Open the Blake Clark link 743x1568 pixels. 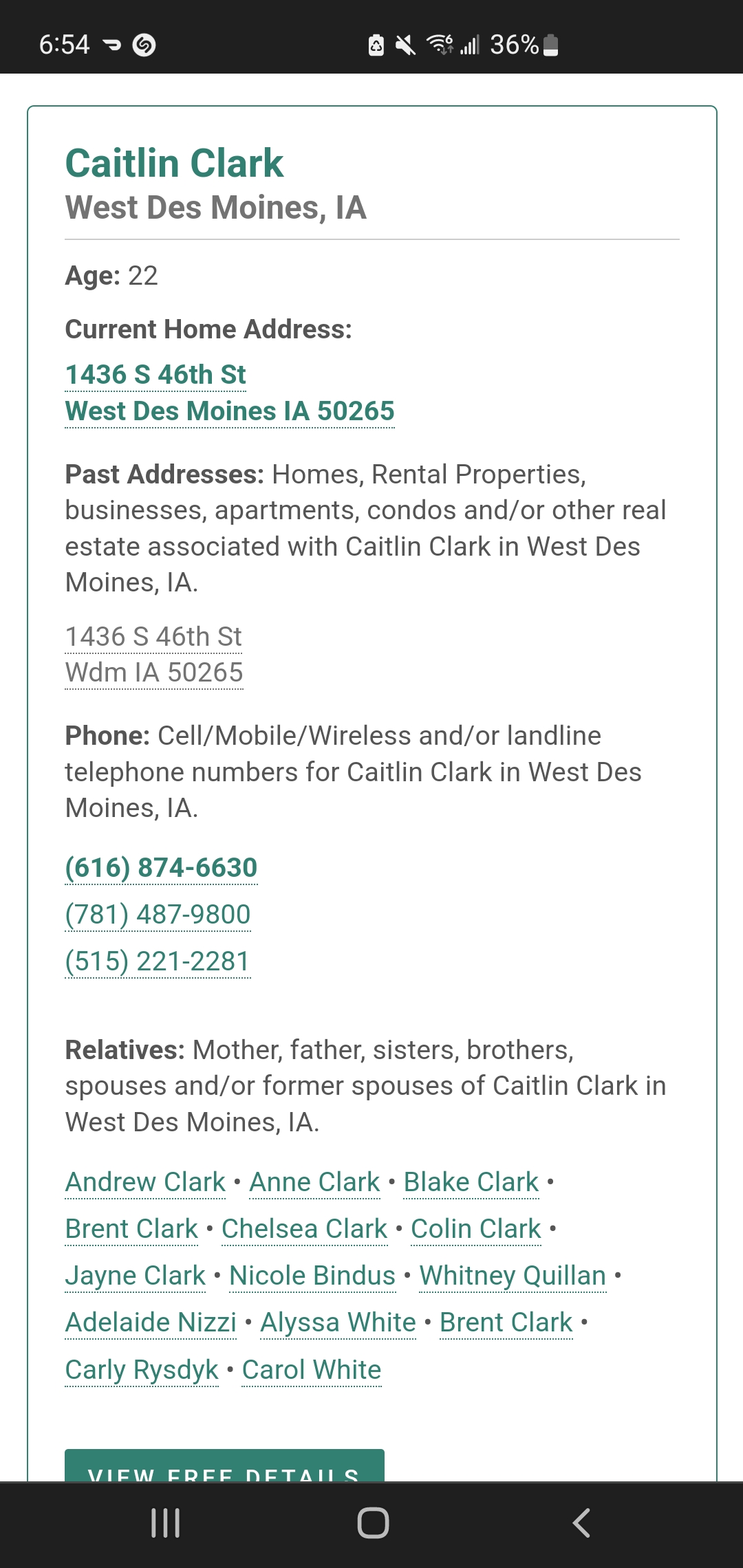[x=471, y=1182]
